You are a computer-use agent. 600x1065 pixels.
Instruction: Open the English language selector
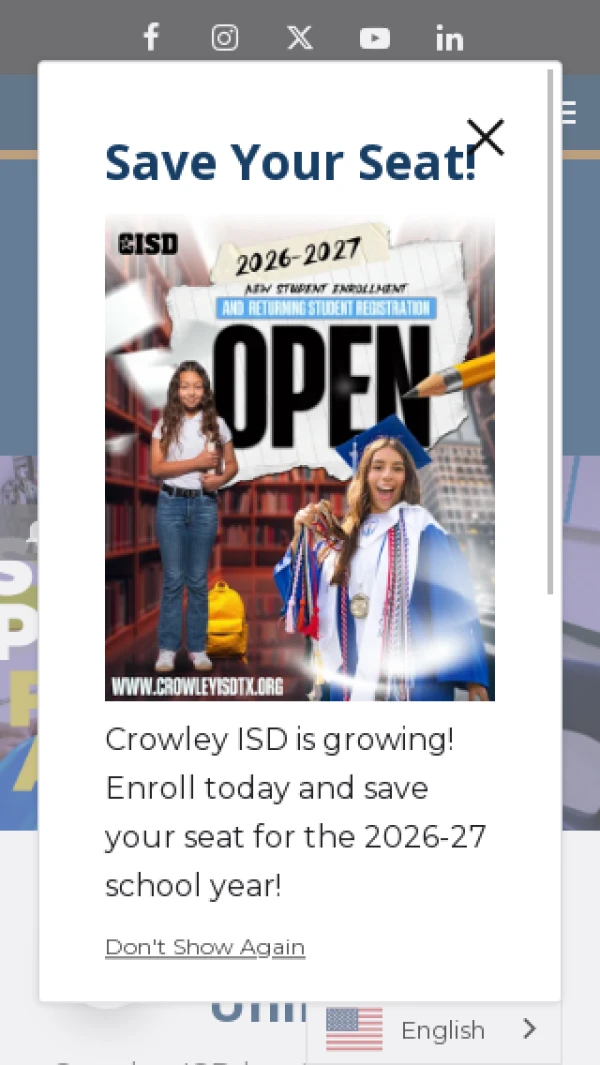click(434, 1030)
